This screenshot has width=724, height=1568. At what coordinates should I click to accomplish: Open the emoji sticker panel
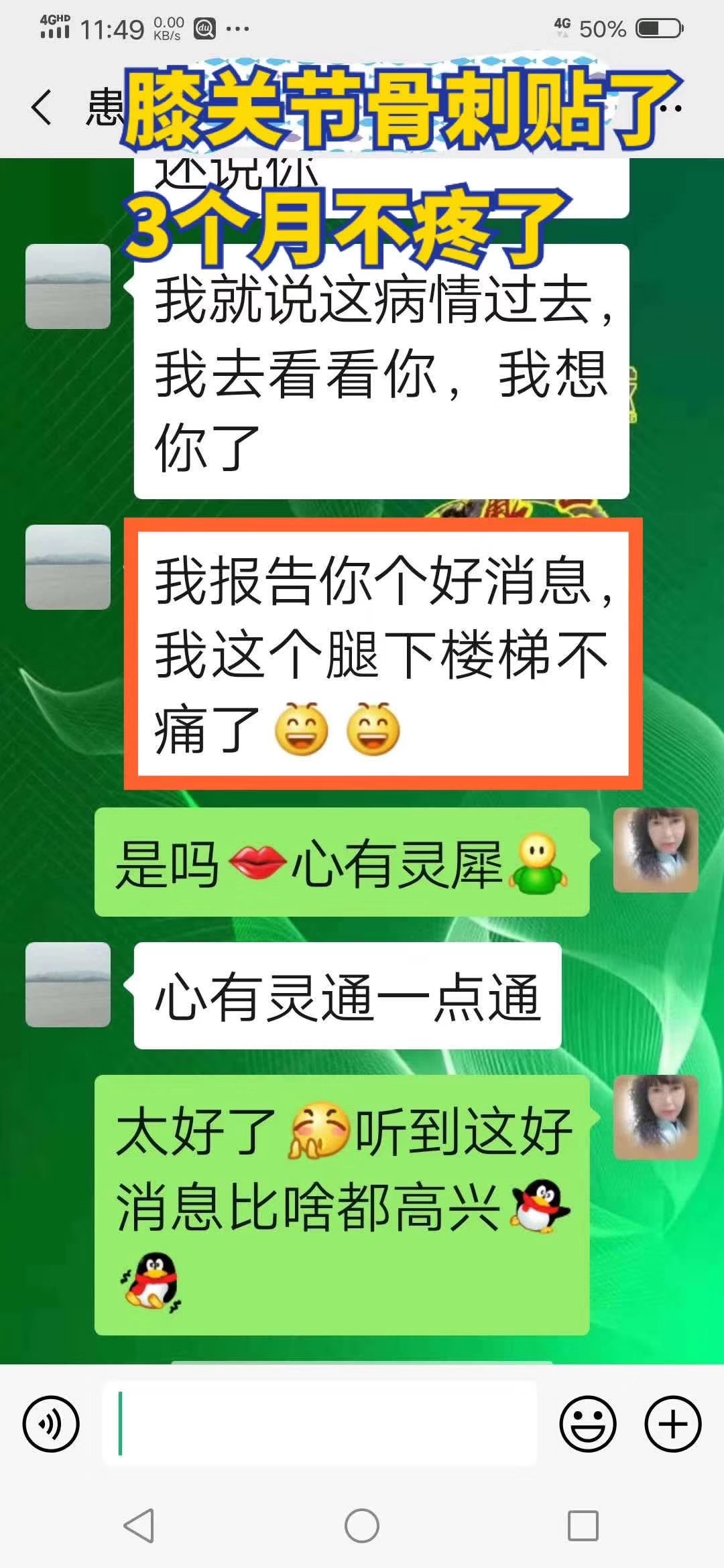(x=588, y=1424)
